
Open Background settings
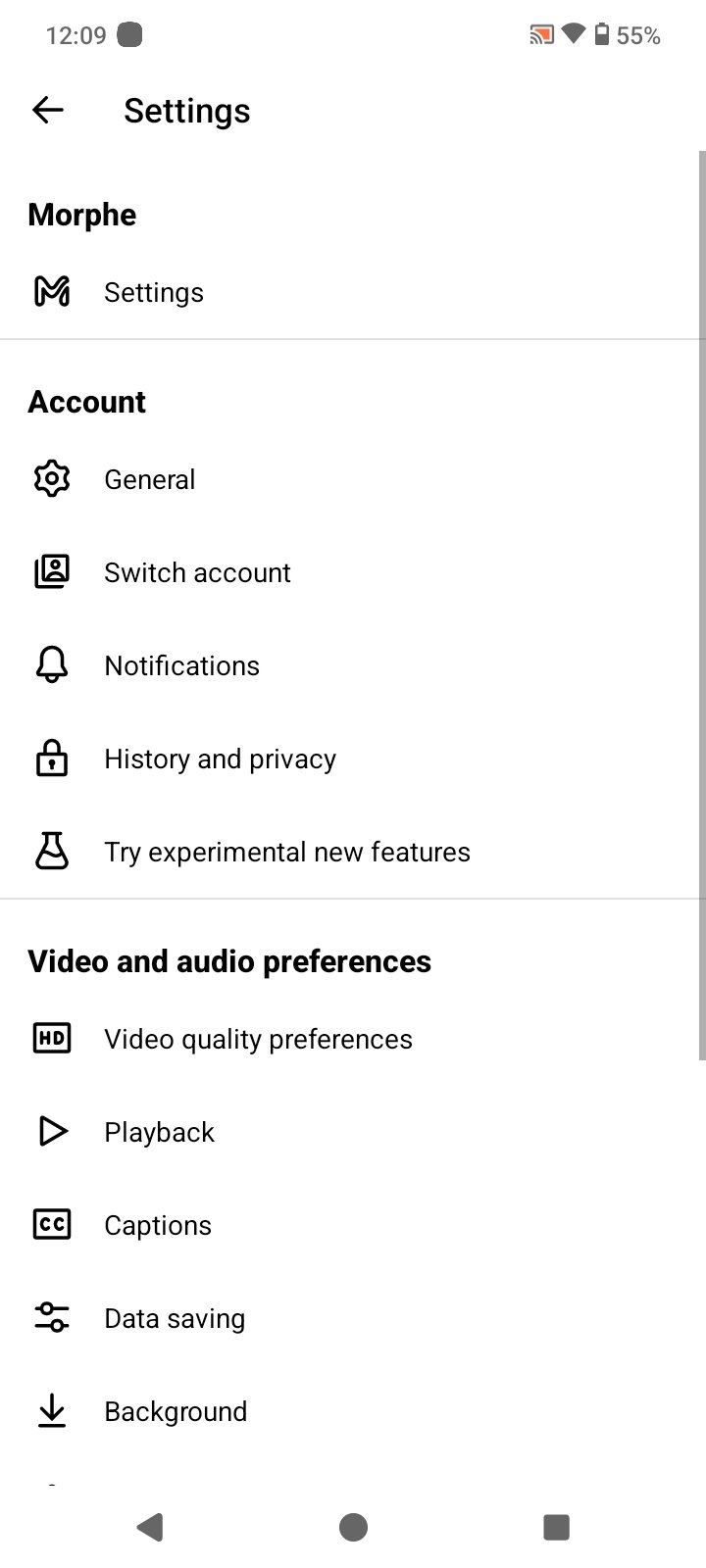[x=176, y=1411]
